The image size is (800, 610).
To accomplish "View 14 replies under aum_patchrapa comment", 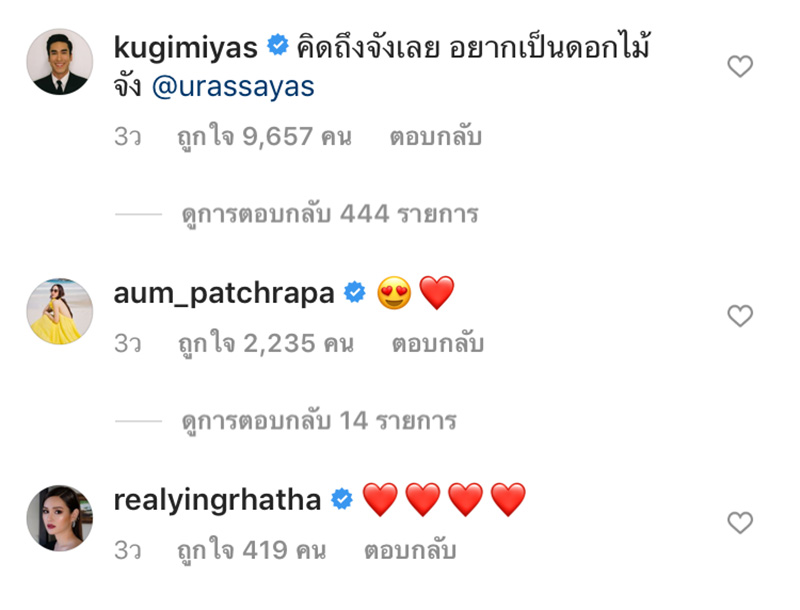I will [x=319, y=421].
